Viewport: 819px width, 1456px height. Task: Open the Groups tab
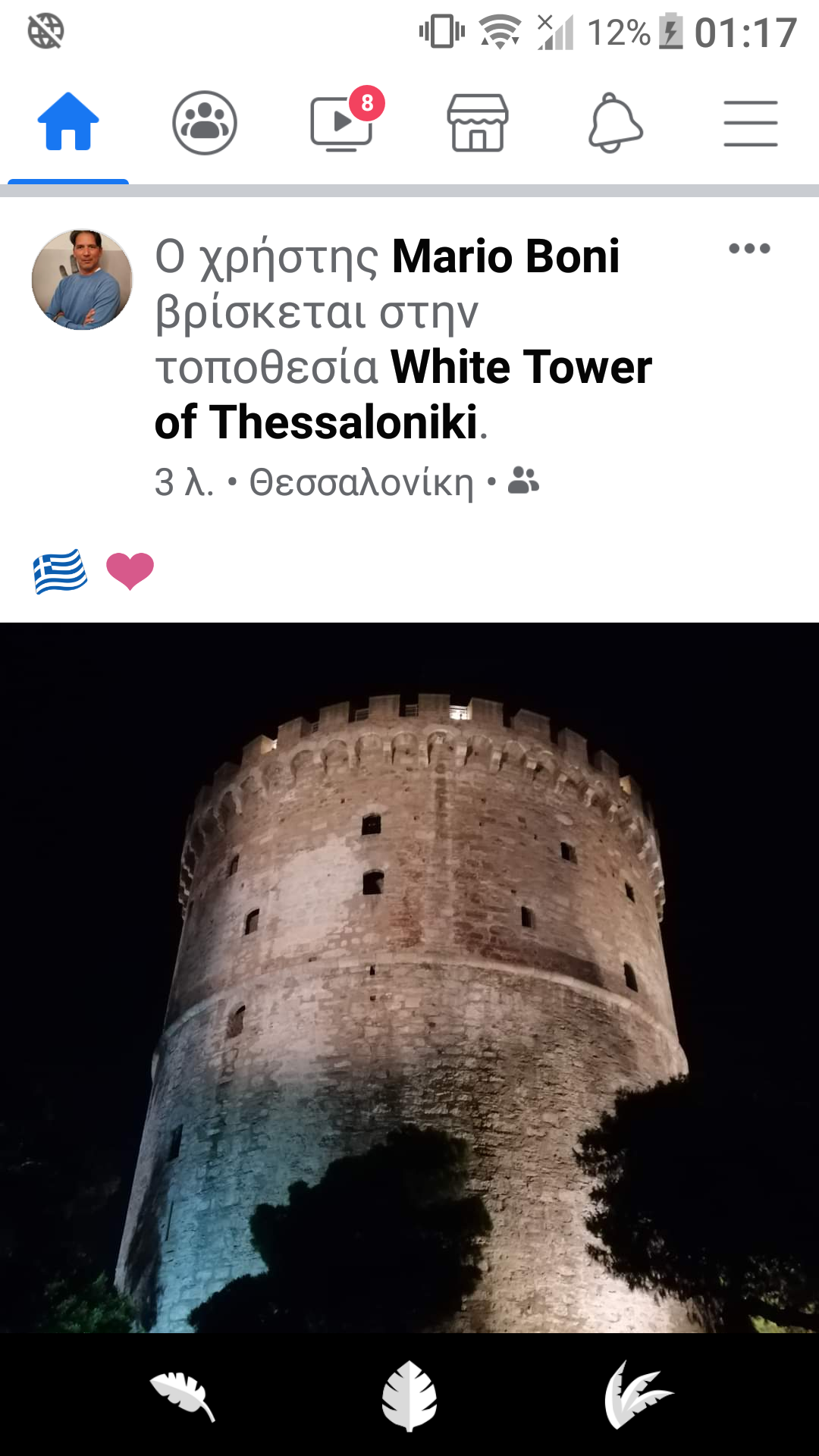205,123
